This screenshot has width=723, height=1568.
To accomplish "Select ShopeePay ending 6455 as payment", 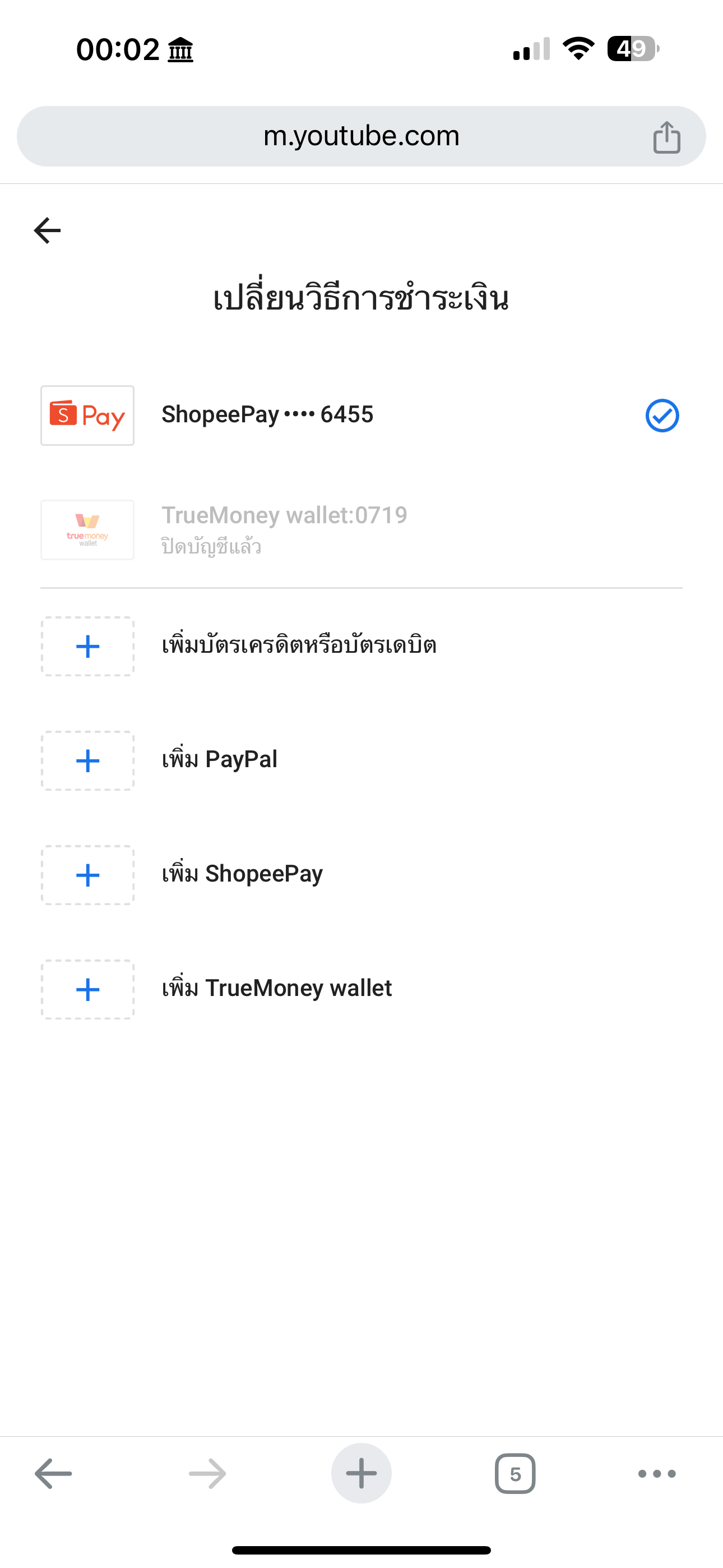I will point(361,416).
